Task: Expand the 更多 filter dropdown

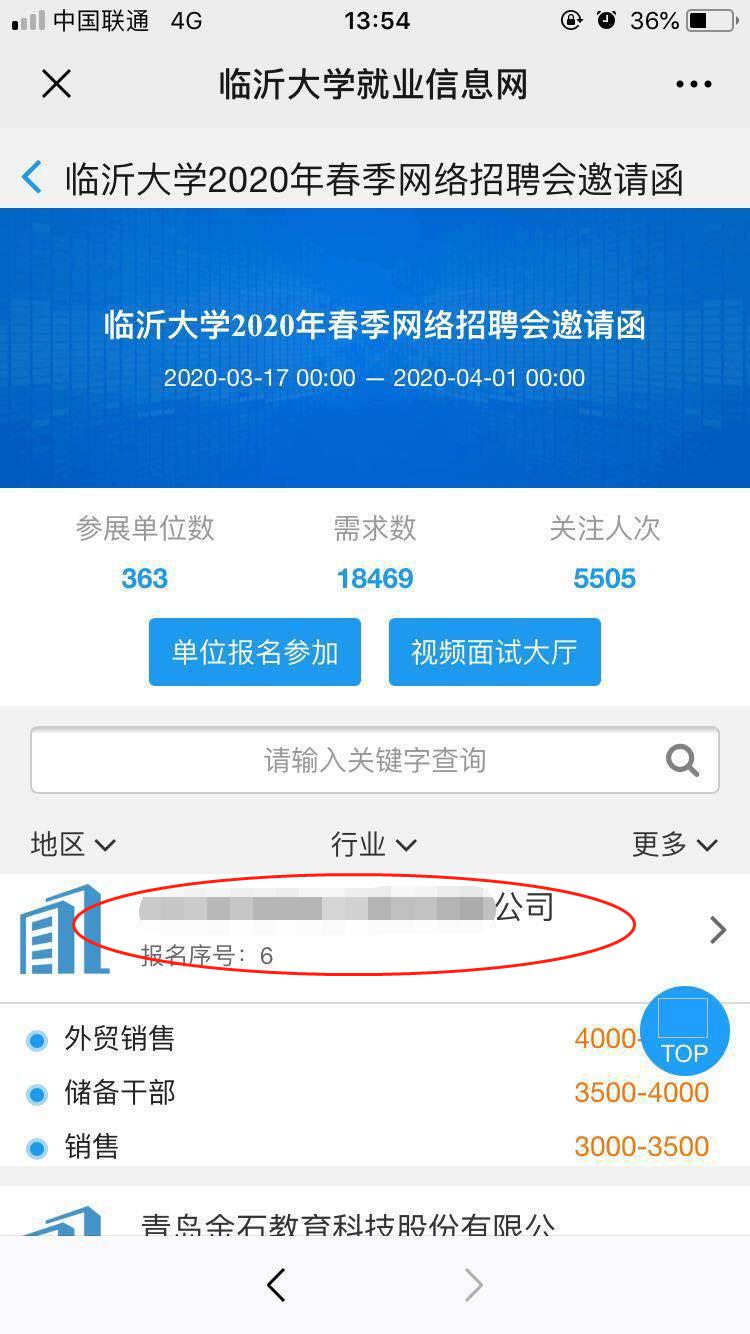Action: click(x=674, y=844)
